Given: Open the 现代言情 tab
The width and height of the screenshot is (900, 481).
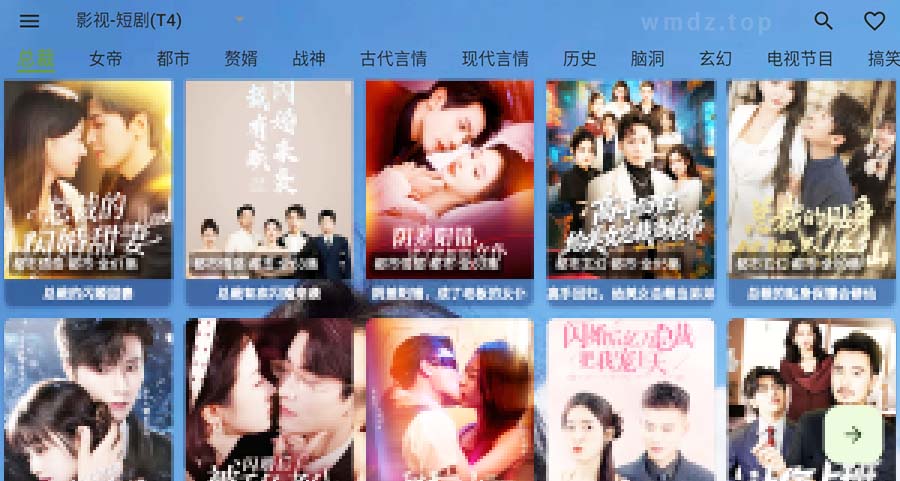Looking at the screenshot, I should 495,59.
